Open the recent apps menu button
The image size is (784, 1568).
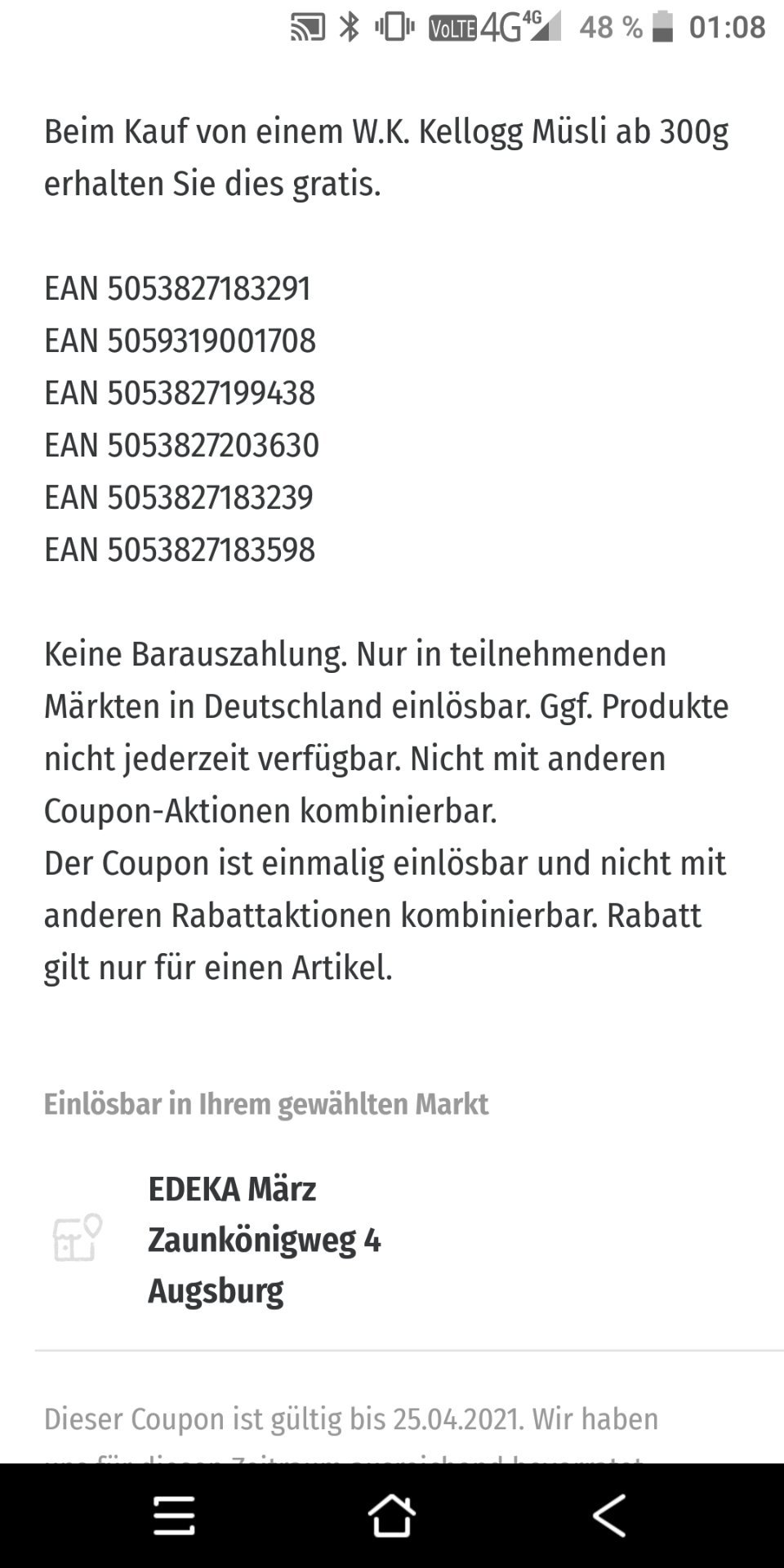point(174,1516)
